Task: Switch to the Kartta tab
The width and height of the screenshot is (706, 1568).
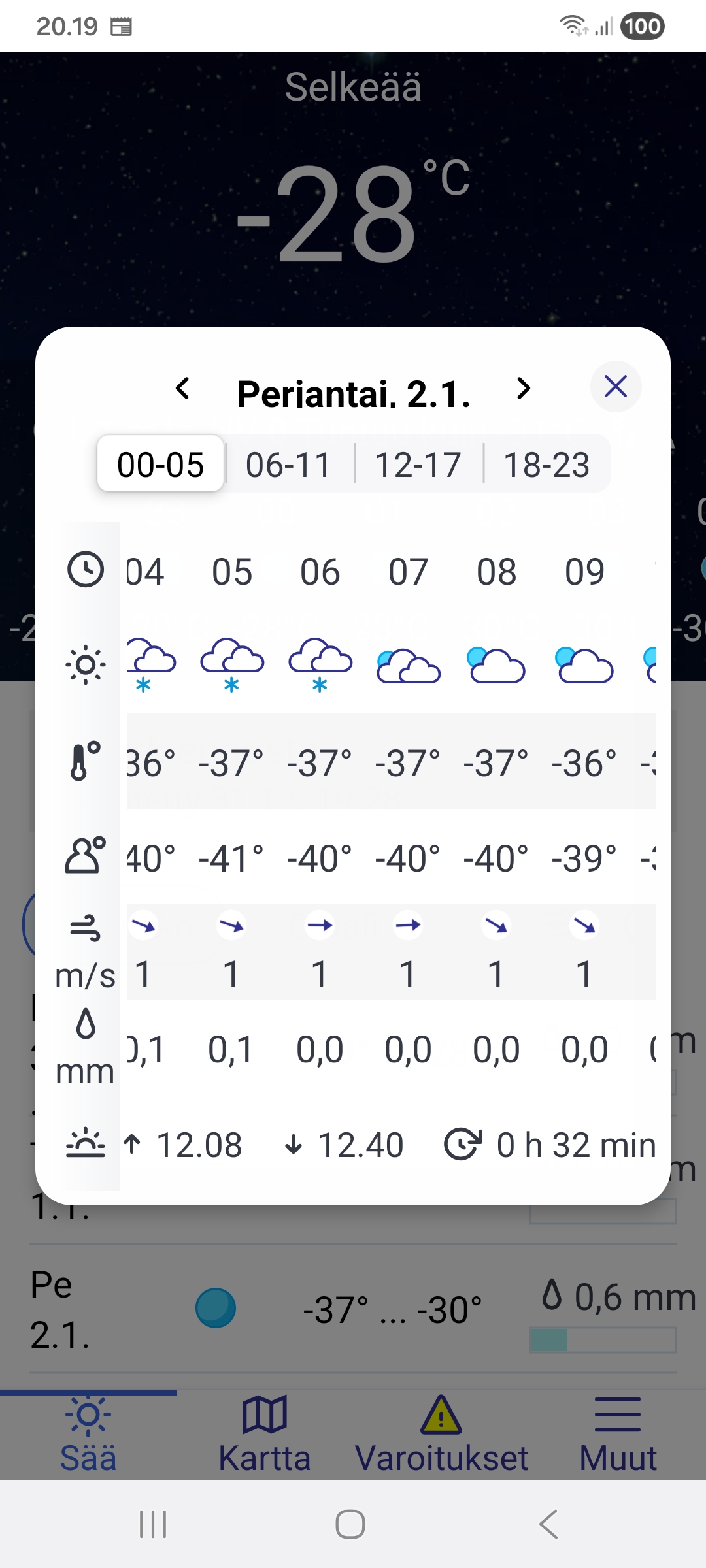Action: [265, 1435]
